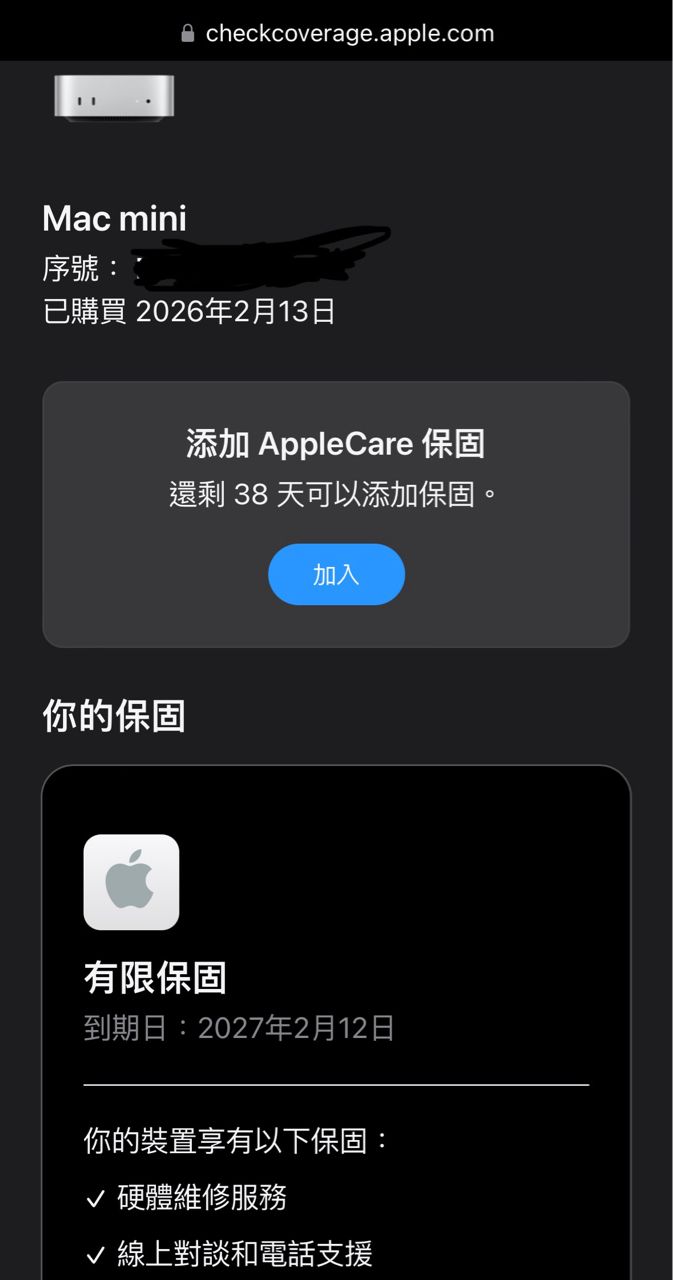The image size is (673, 1280).
Task: Tap the 加入 button to add AppleCare
Action: point(336,574)
